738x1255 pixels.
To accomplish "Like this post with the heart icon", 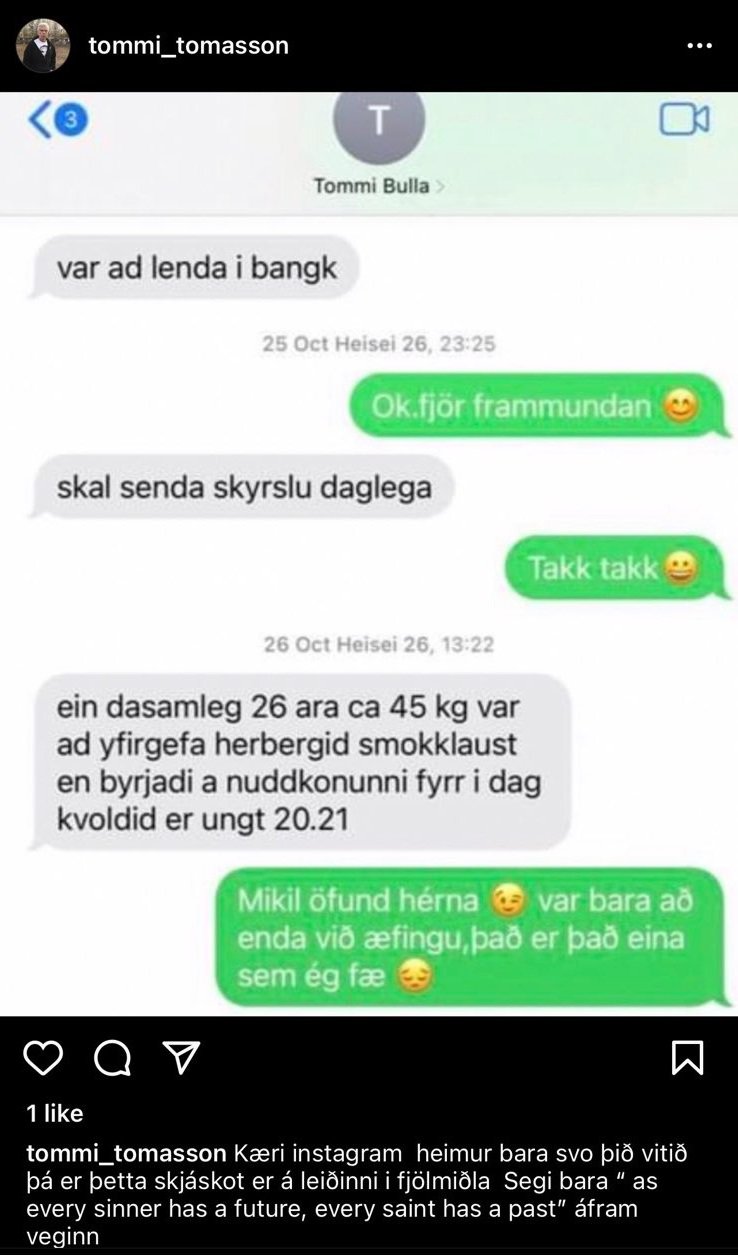I will pos(43,1057).
